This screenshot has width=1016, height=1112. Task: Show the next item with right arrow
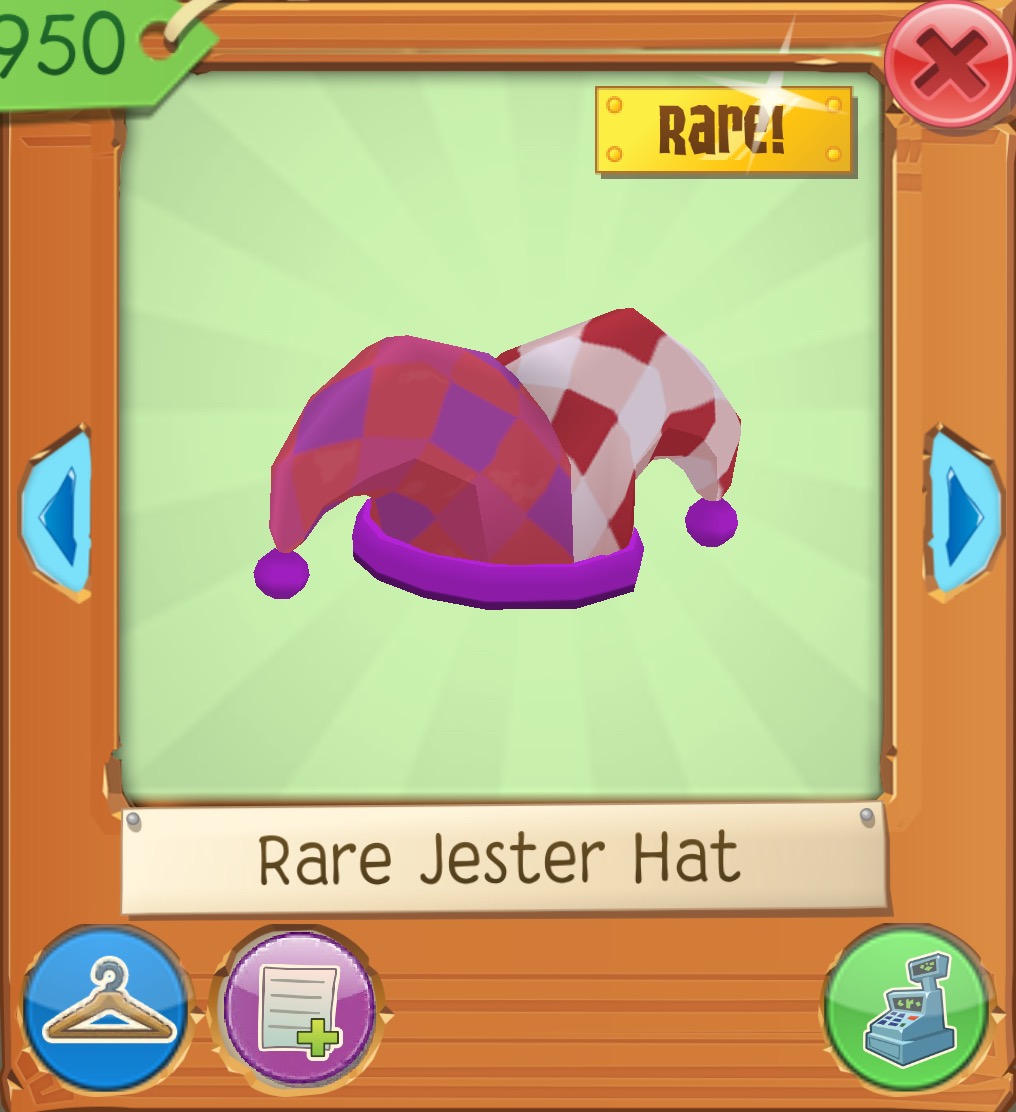961,514
